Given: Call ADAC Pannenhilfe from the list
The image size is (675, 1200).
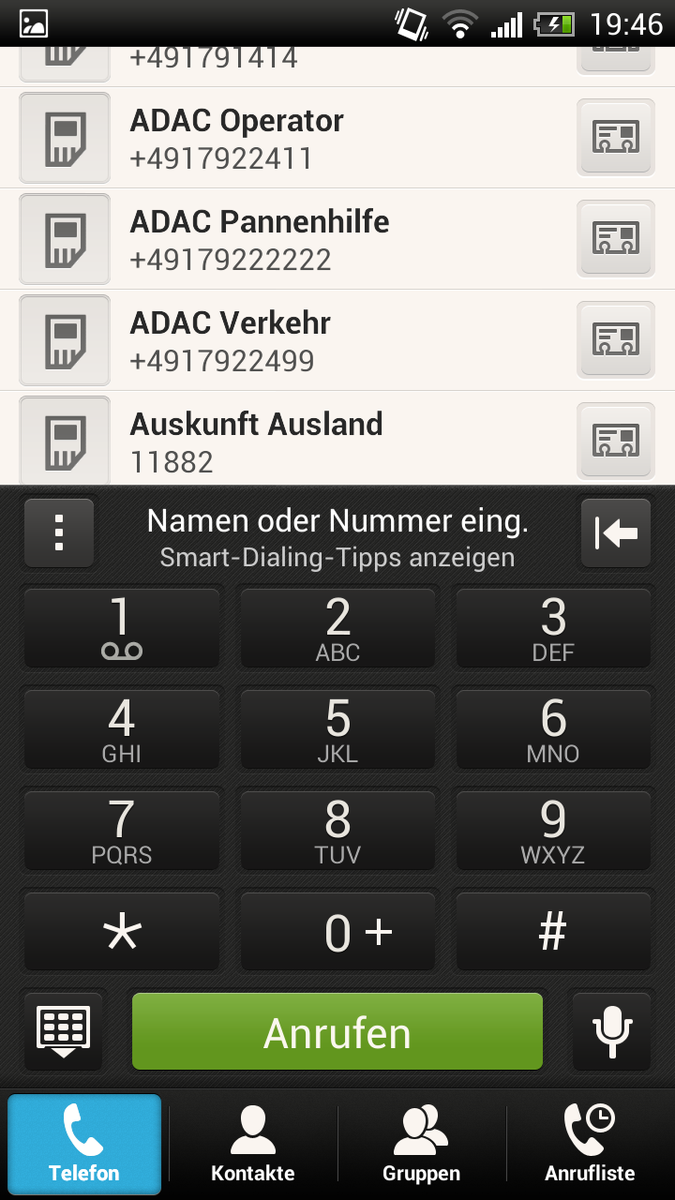Looking at the screenshot, I should 300,239.
